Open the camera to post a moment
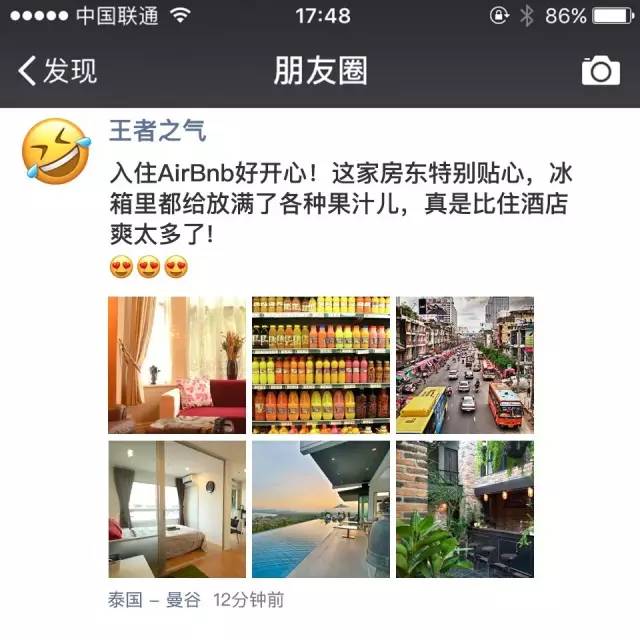 click(600, 70)
